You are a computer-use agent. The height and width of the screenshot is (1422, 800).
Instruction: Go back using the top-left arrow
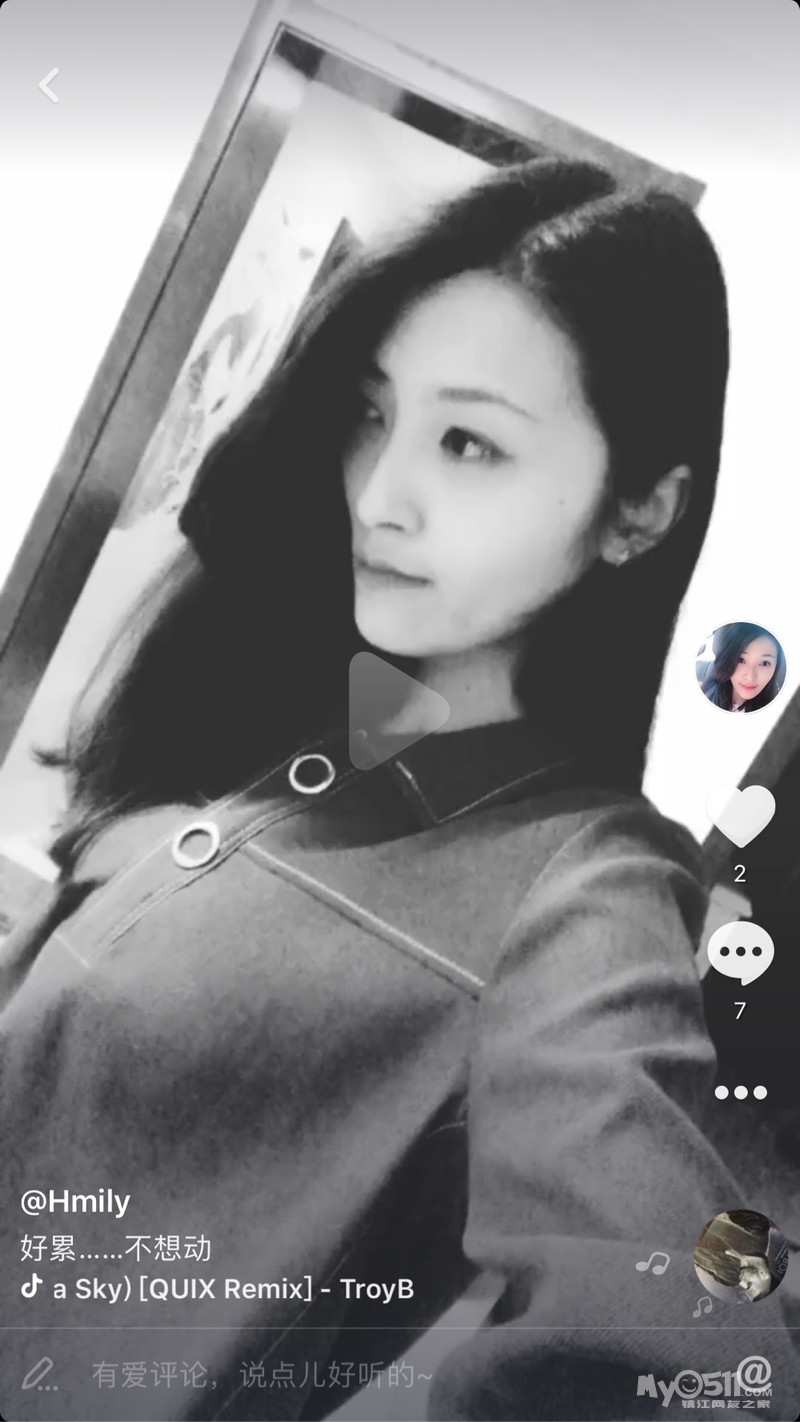(48, 85)
